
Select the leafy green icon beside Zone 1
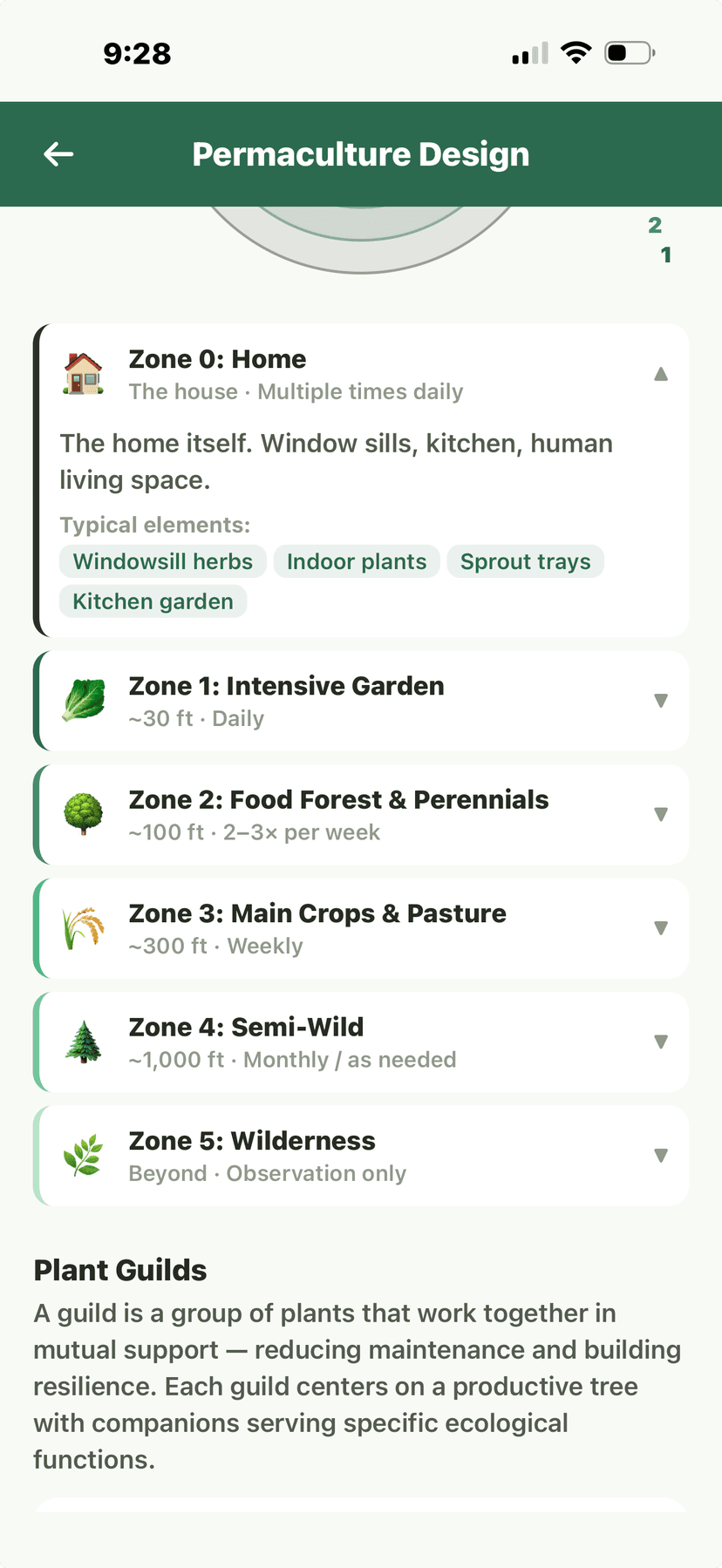click(83, 700)
